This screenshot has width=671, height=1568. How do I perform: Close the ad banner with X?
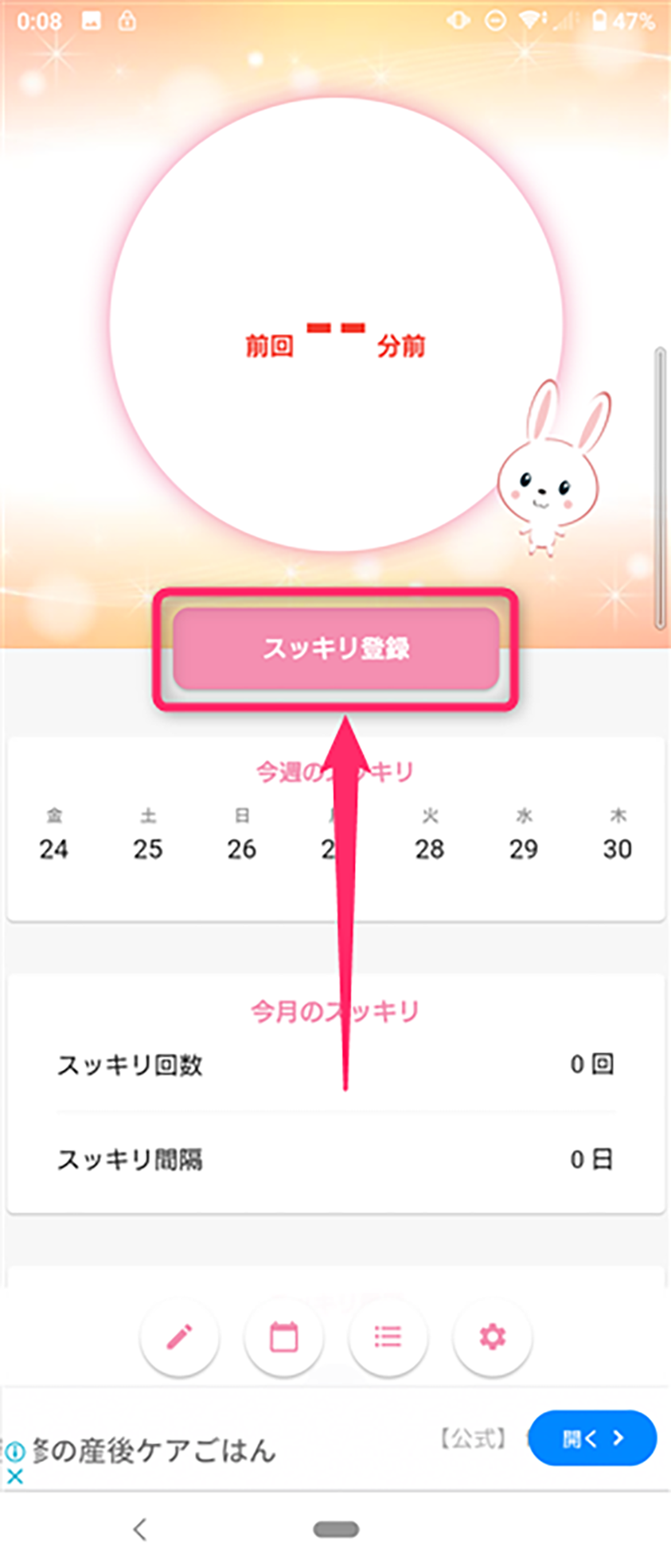pos(14,1477)
